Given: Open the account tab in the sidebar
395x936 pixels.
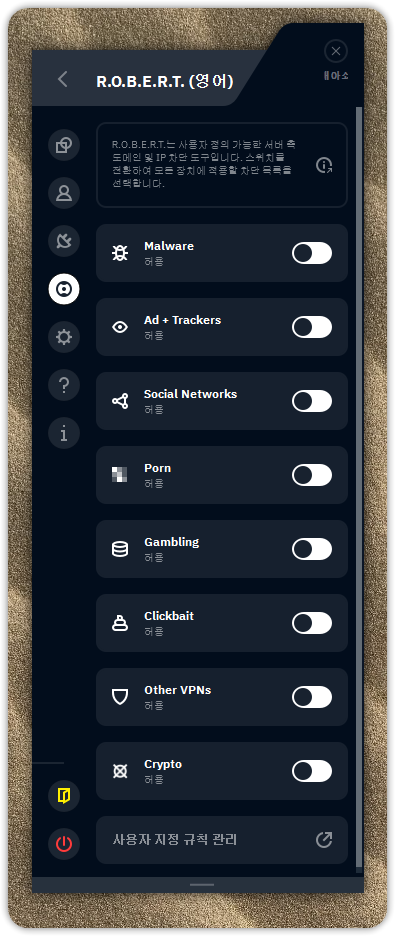Looking at the screenshot, I should (64, 193).
